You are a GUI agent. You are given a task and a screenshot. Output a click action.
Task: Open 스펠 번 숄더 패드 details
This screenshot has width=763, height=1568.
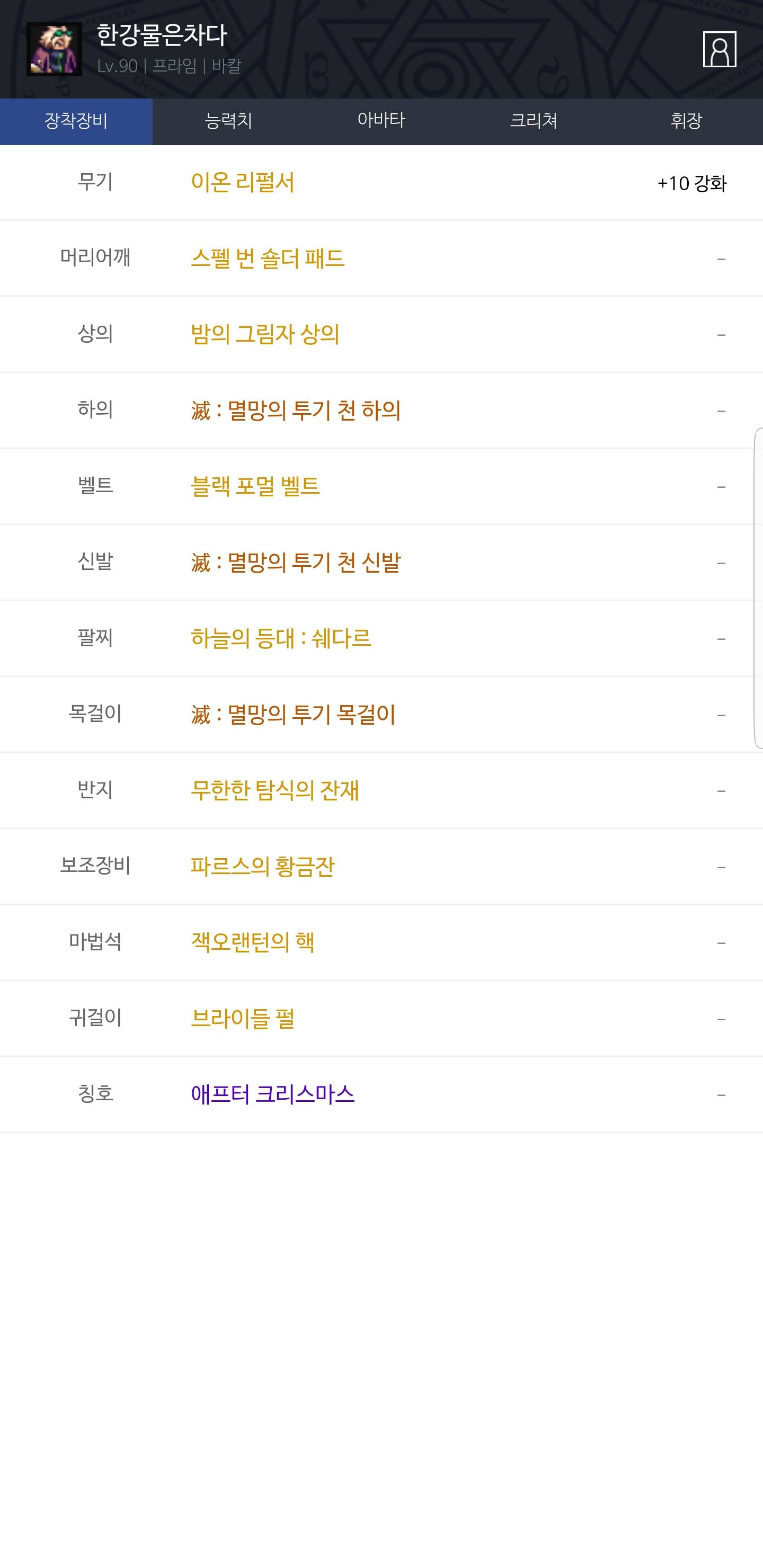[268, 259]
